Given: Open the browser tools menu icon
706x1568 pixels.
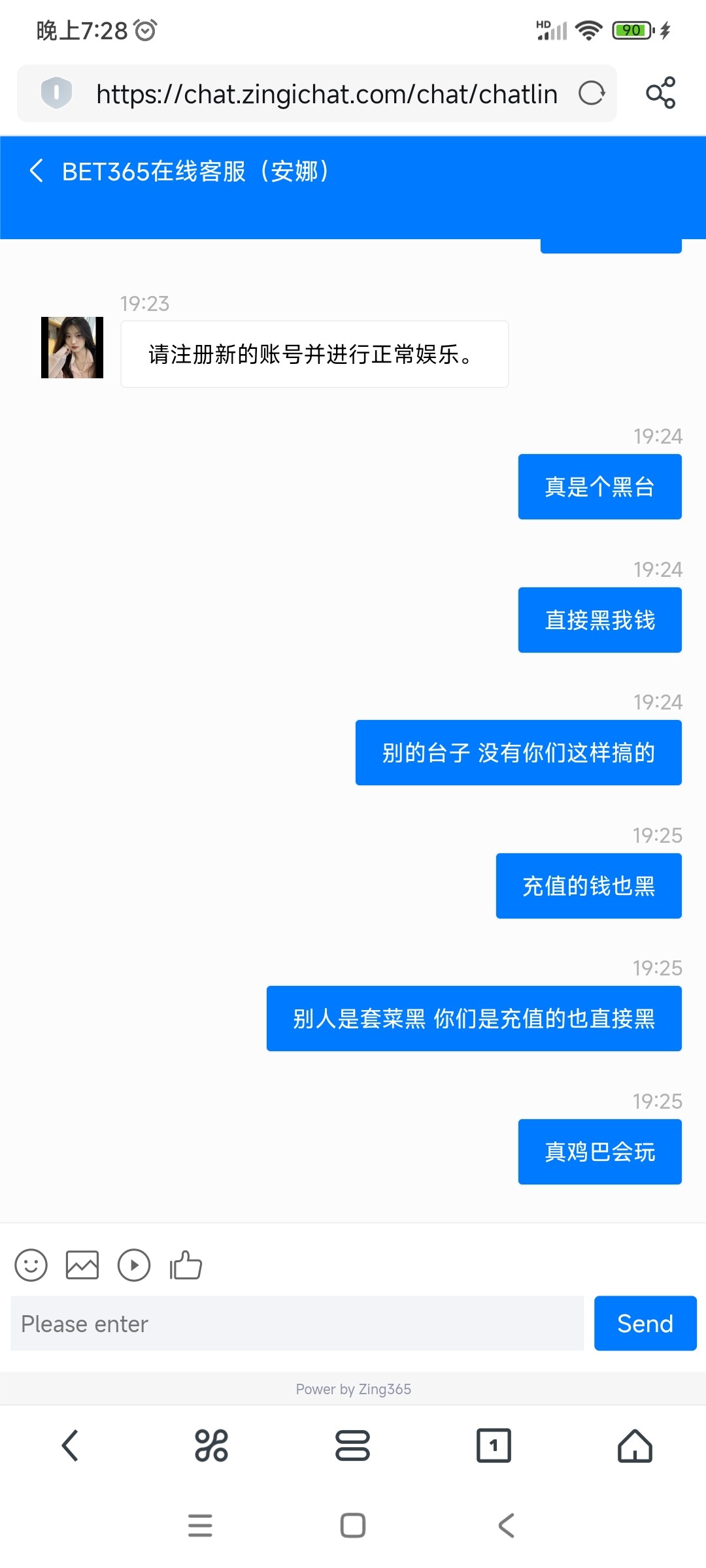Looking at the screenshot, I should point(211,1445).
